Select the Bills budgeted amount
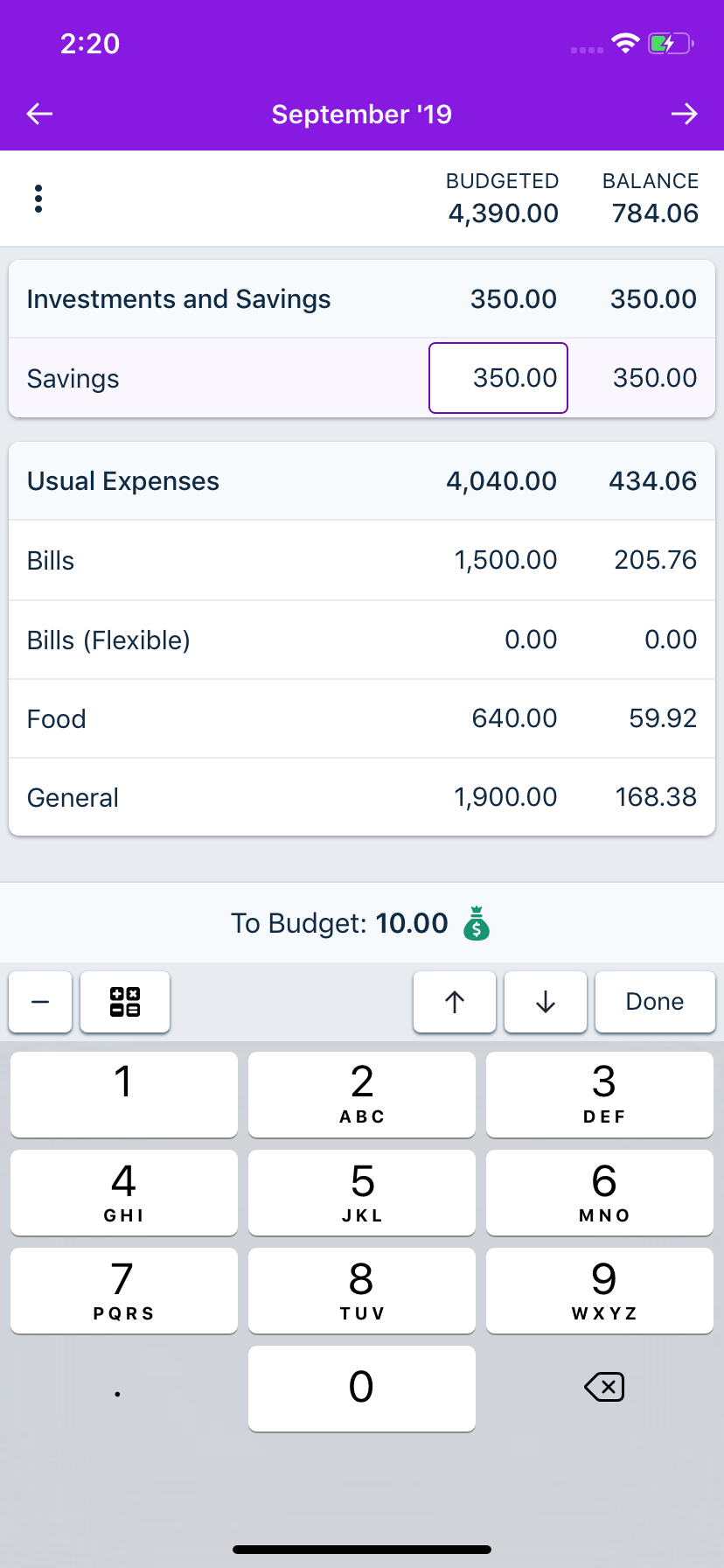 click(505, 560)
